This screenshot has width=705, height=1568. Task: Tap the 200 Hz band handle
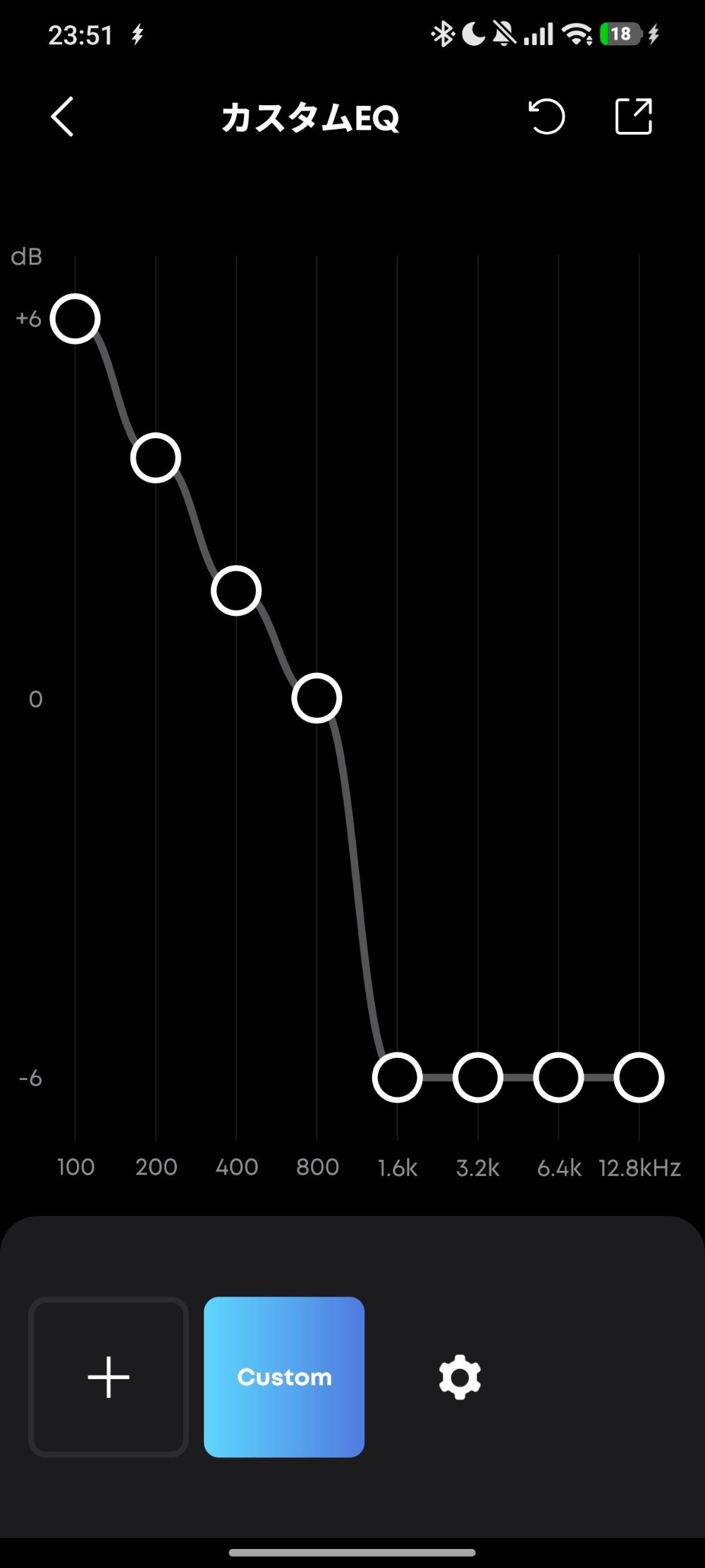156,458
